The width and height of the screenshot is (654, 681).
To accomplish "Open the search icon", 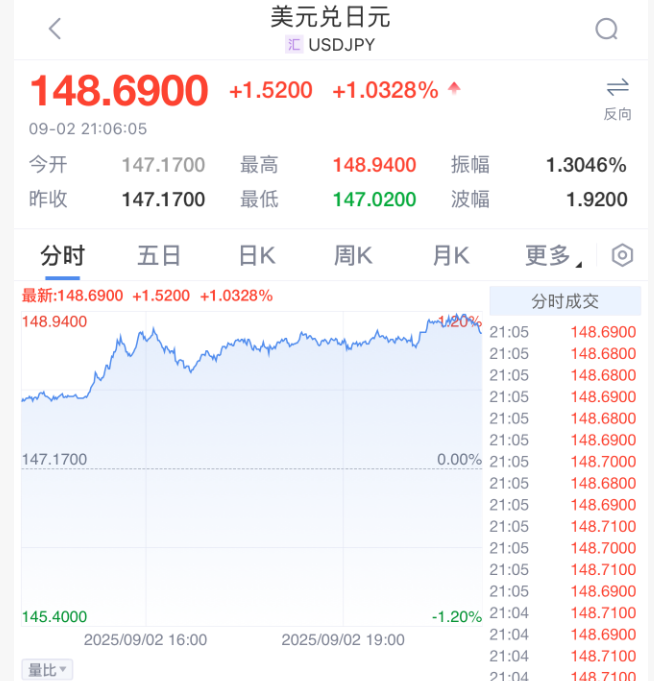I will pyautogui.click(x=606, y=29).
